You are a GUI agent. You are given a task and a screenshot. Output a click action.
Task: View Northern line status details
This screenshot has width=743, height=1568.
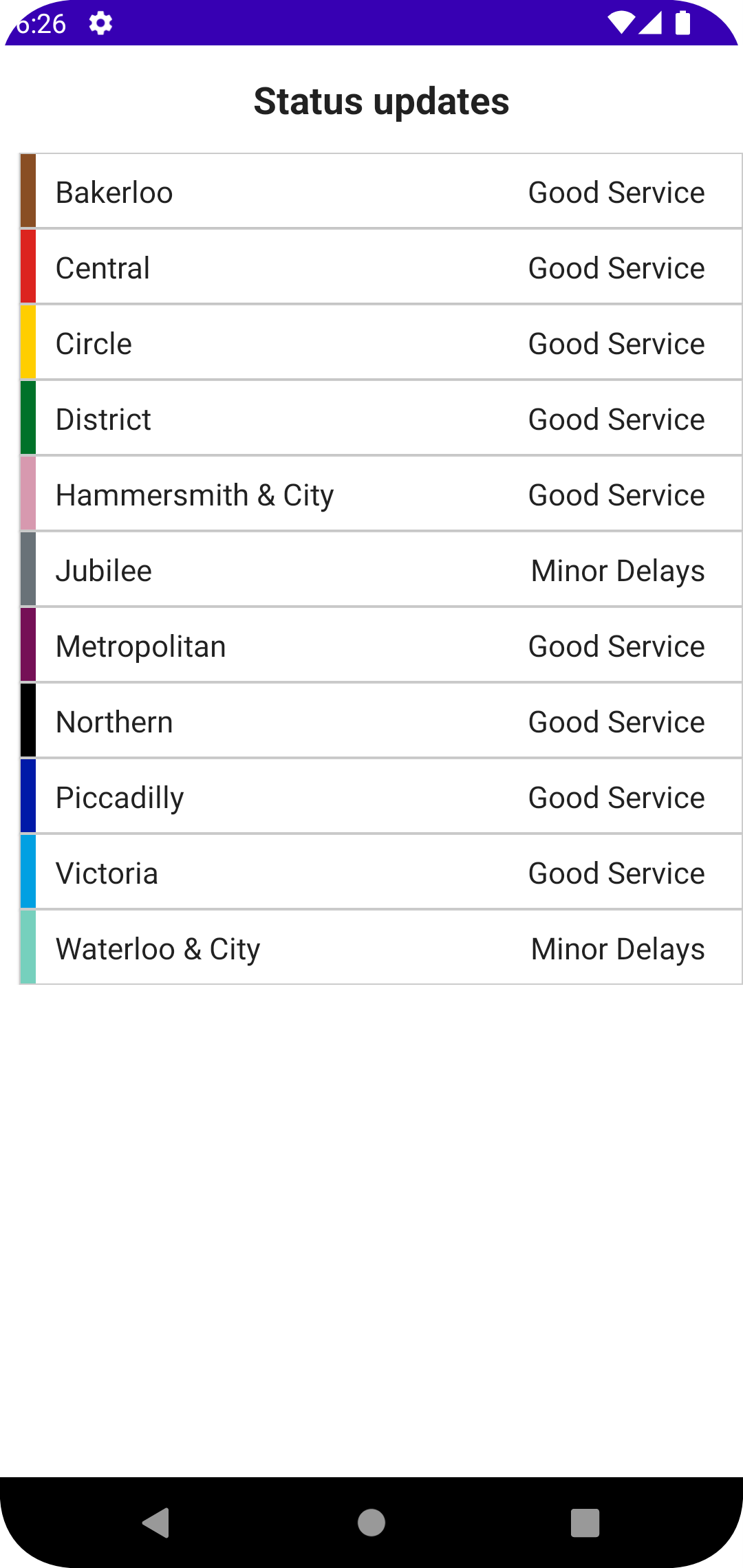[x=380, y=721]
